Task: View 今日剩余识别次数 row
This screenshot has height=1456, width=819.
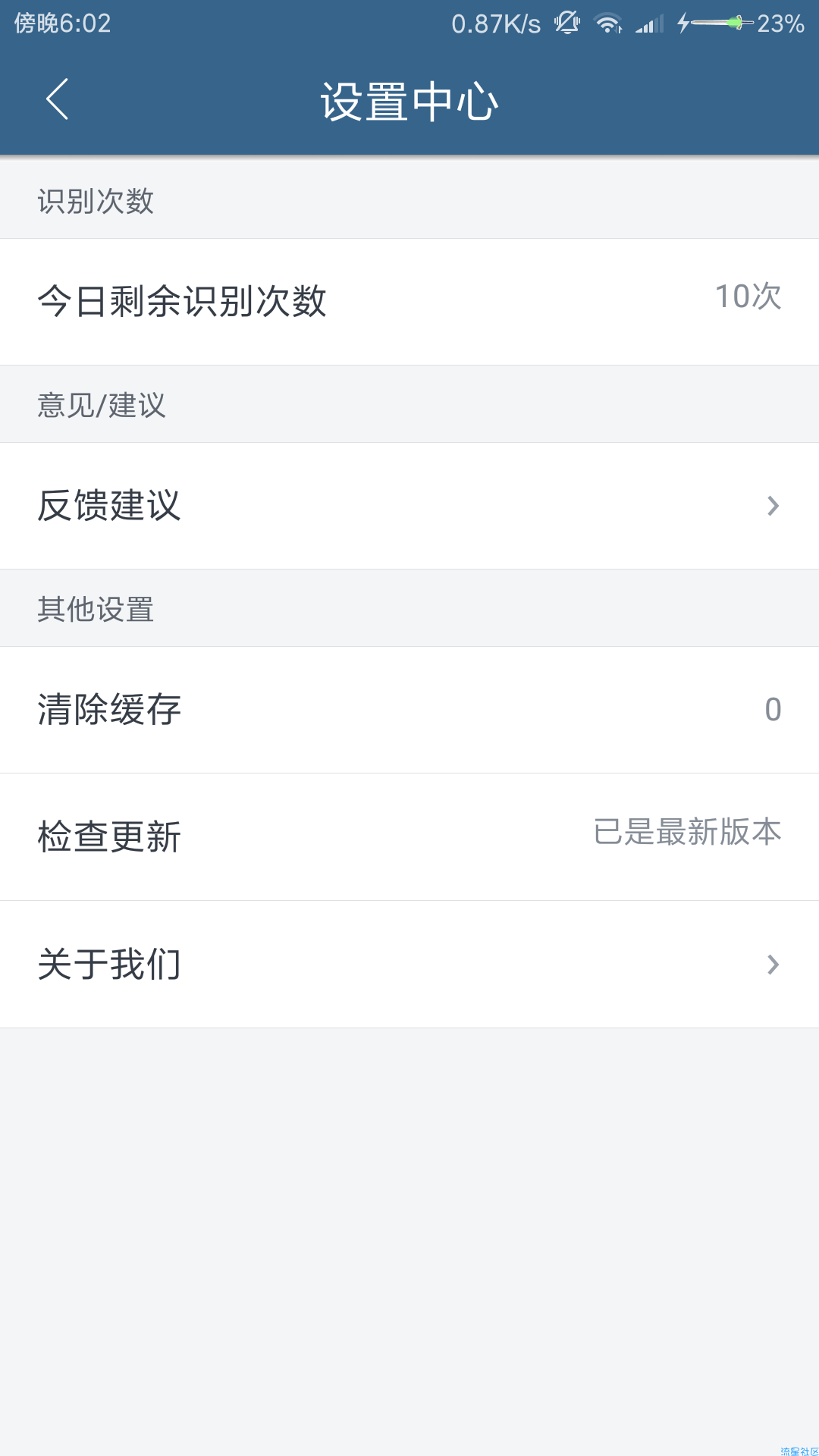Action: [409, 302]
